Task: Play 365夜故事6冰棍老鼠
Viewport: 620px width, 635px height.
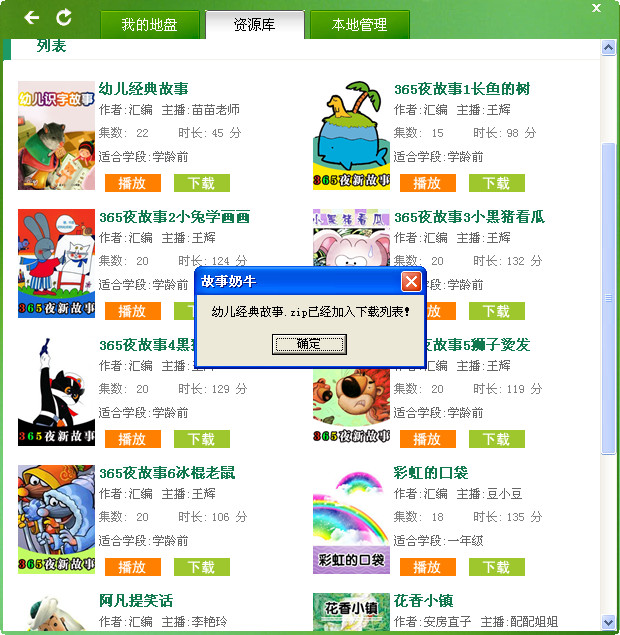Action: pos(132,567)
